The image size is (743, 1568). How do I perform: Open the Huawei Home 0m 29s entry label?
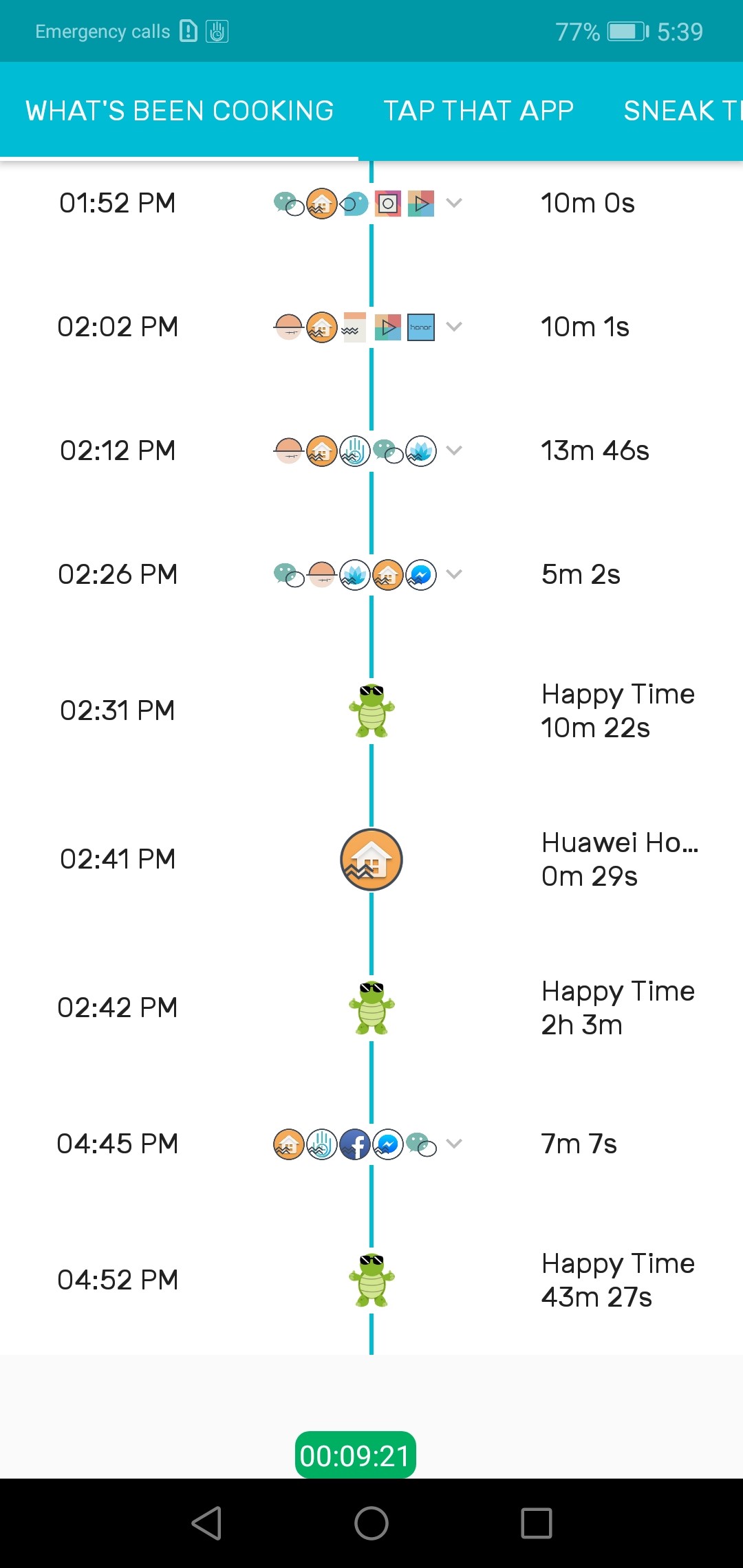618,859
